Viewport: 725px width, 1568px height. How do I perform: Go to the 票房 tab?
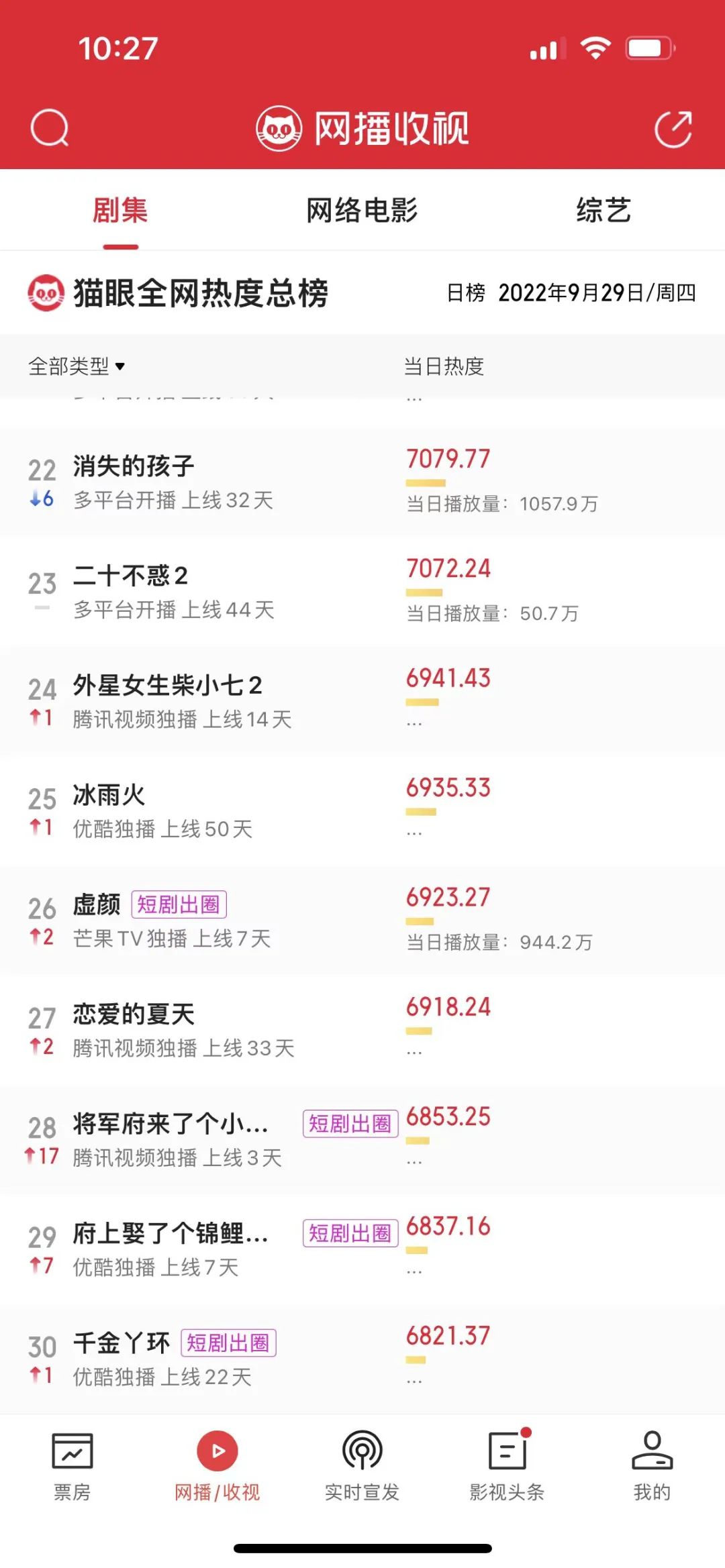pos(72,1467)
